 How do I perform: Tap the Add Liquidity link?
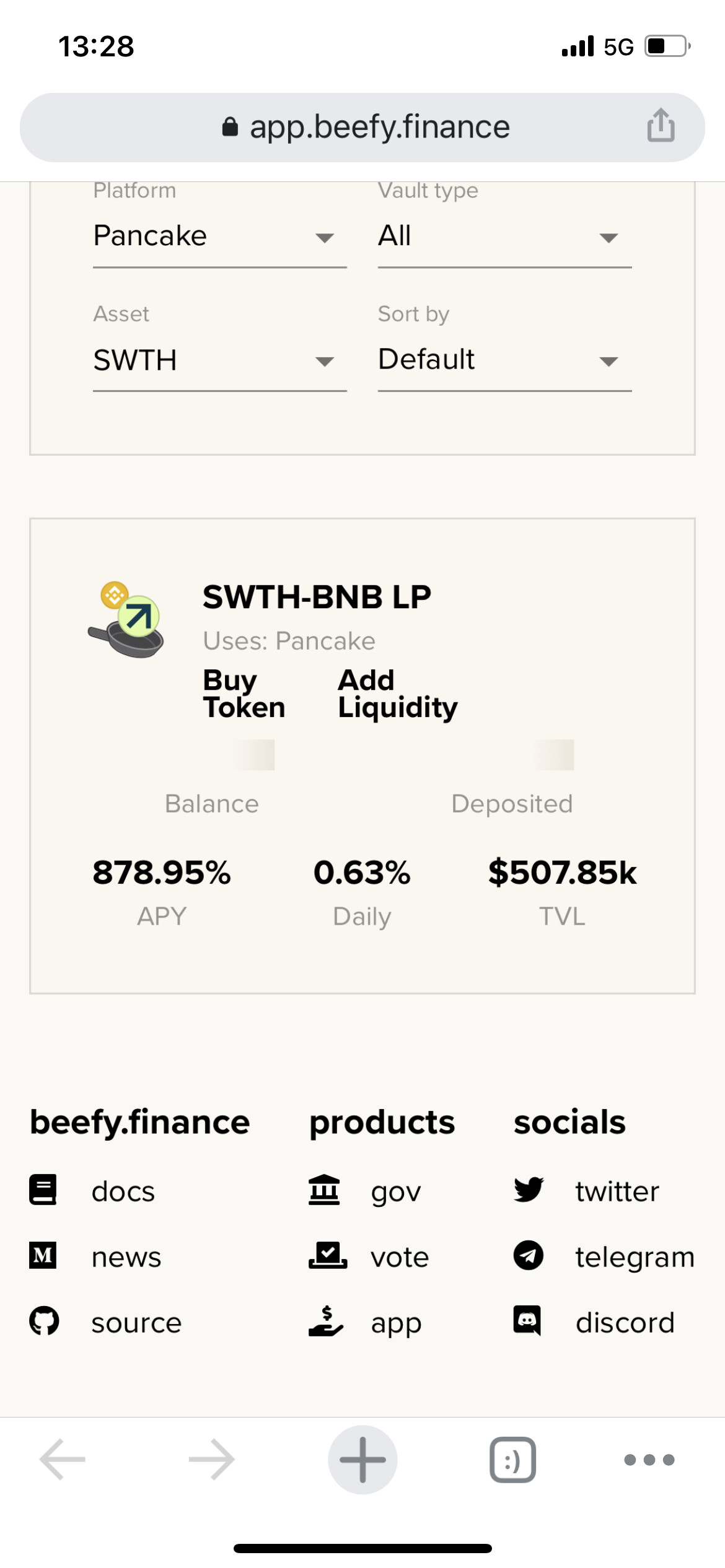398,694
